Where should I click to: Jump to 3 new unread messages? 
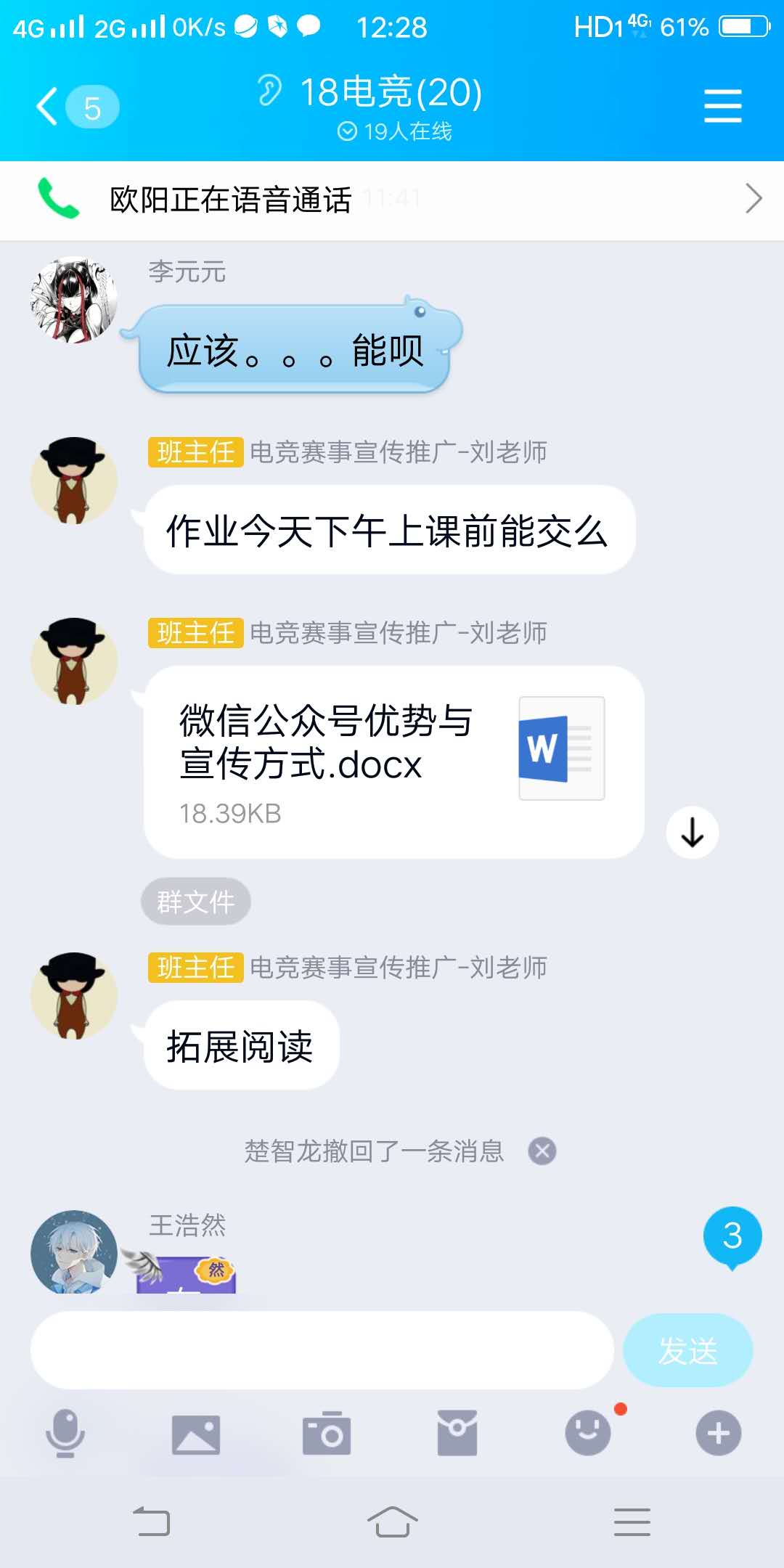point(732,1236)
